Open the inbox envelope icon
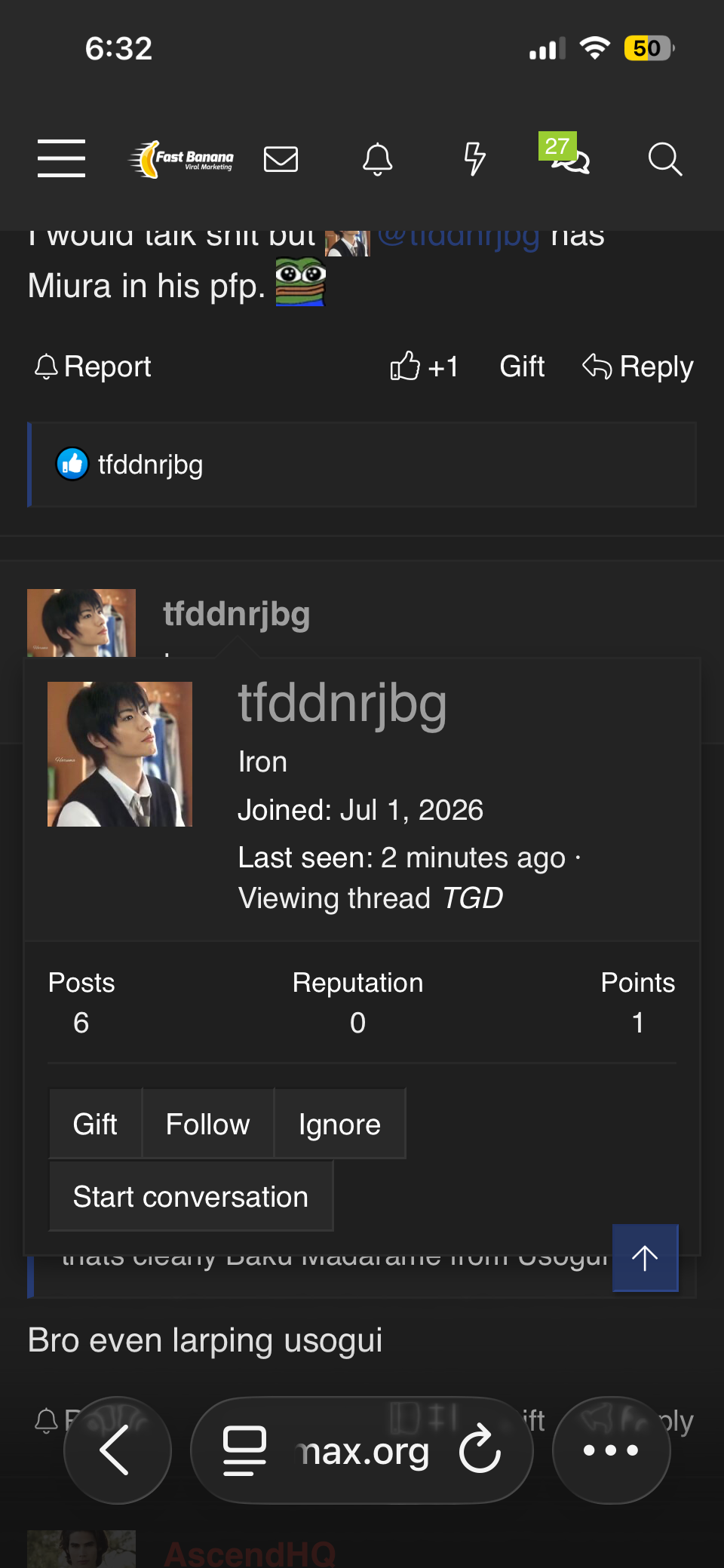Screen dimensions: 724x1568 pyautogui.click(x=281, y=159)
